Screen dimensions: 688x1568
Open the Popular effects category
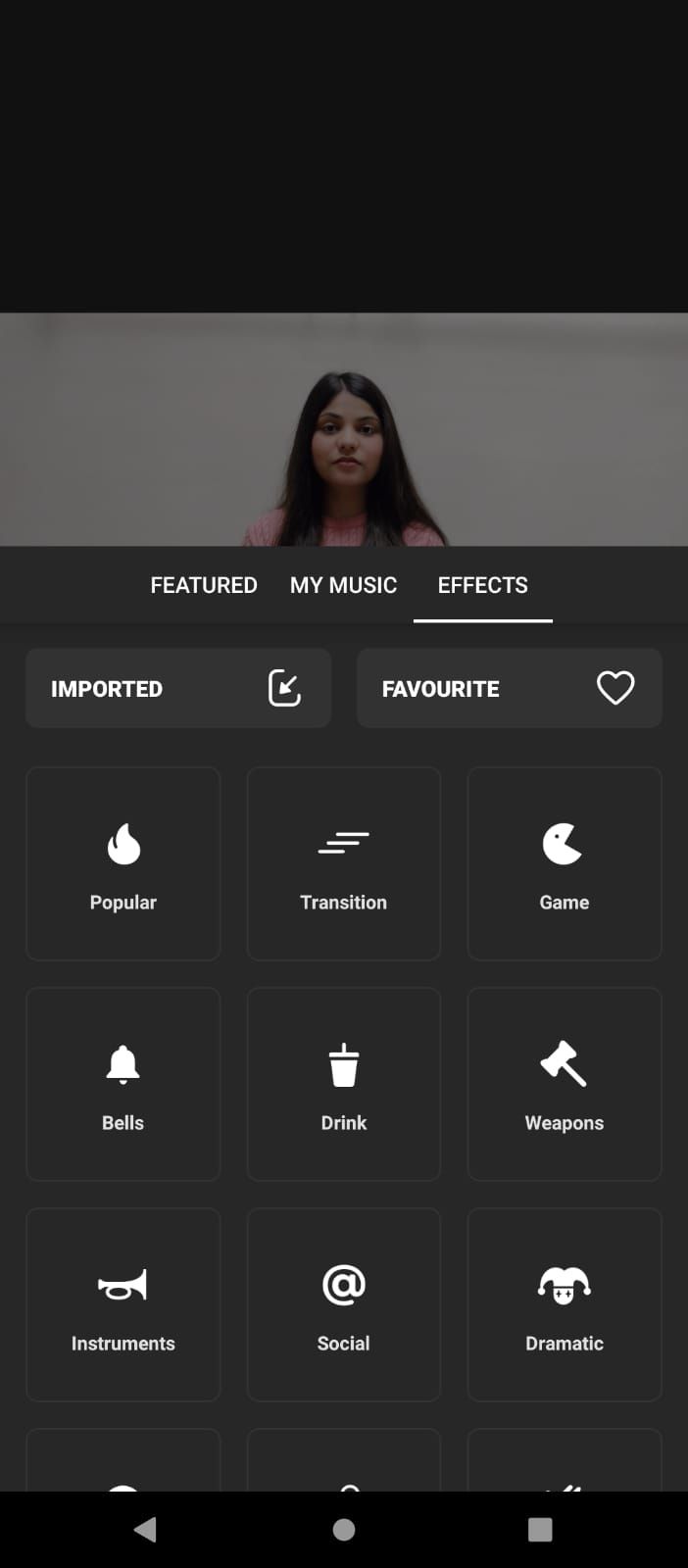tap(123, 863)
